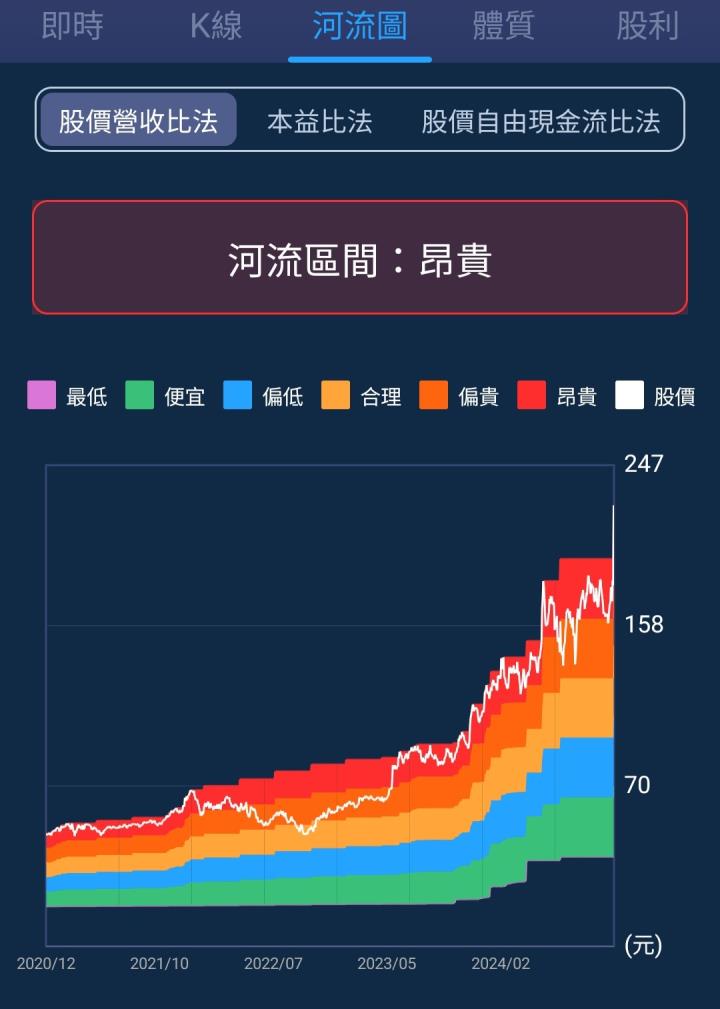Open the K線 tab
This screenshot has height=1009, width=720.
point(216,27)
